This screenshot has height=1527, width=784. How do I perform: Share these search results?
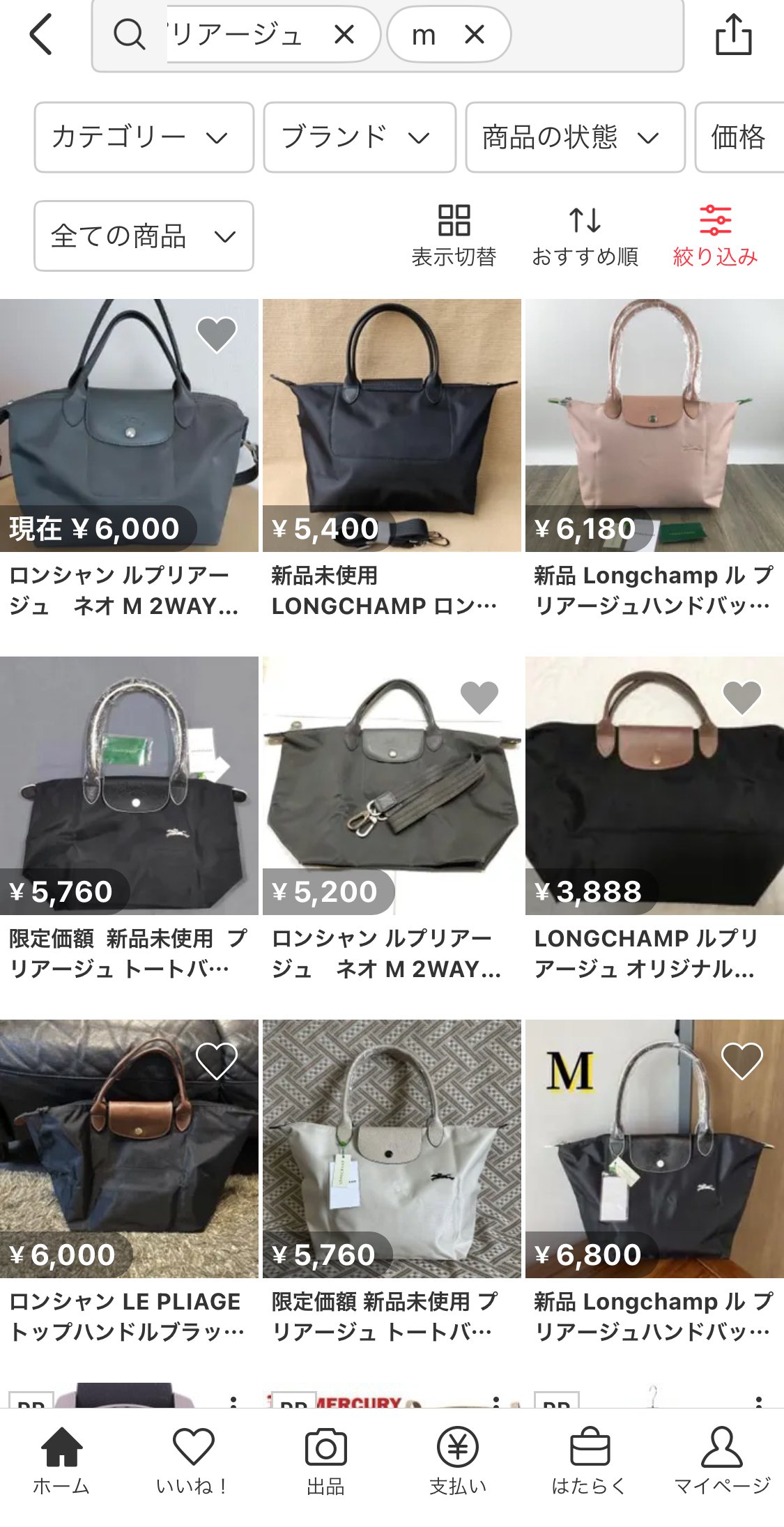coord(734,35)
